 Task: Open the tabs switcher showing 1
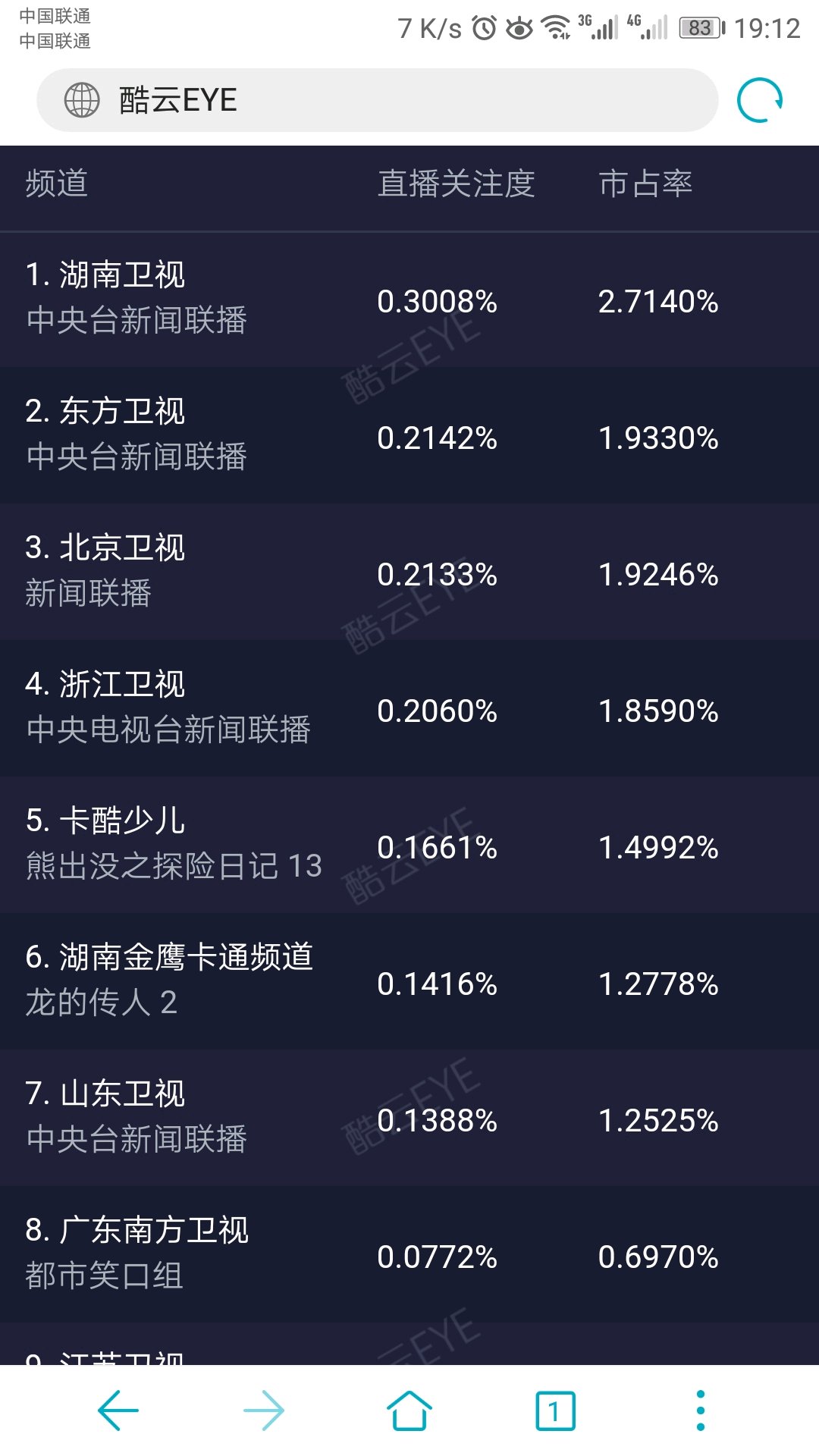coord(555,1410)
